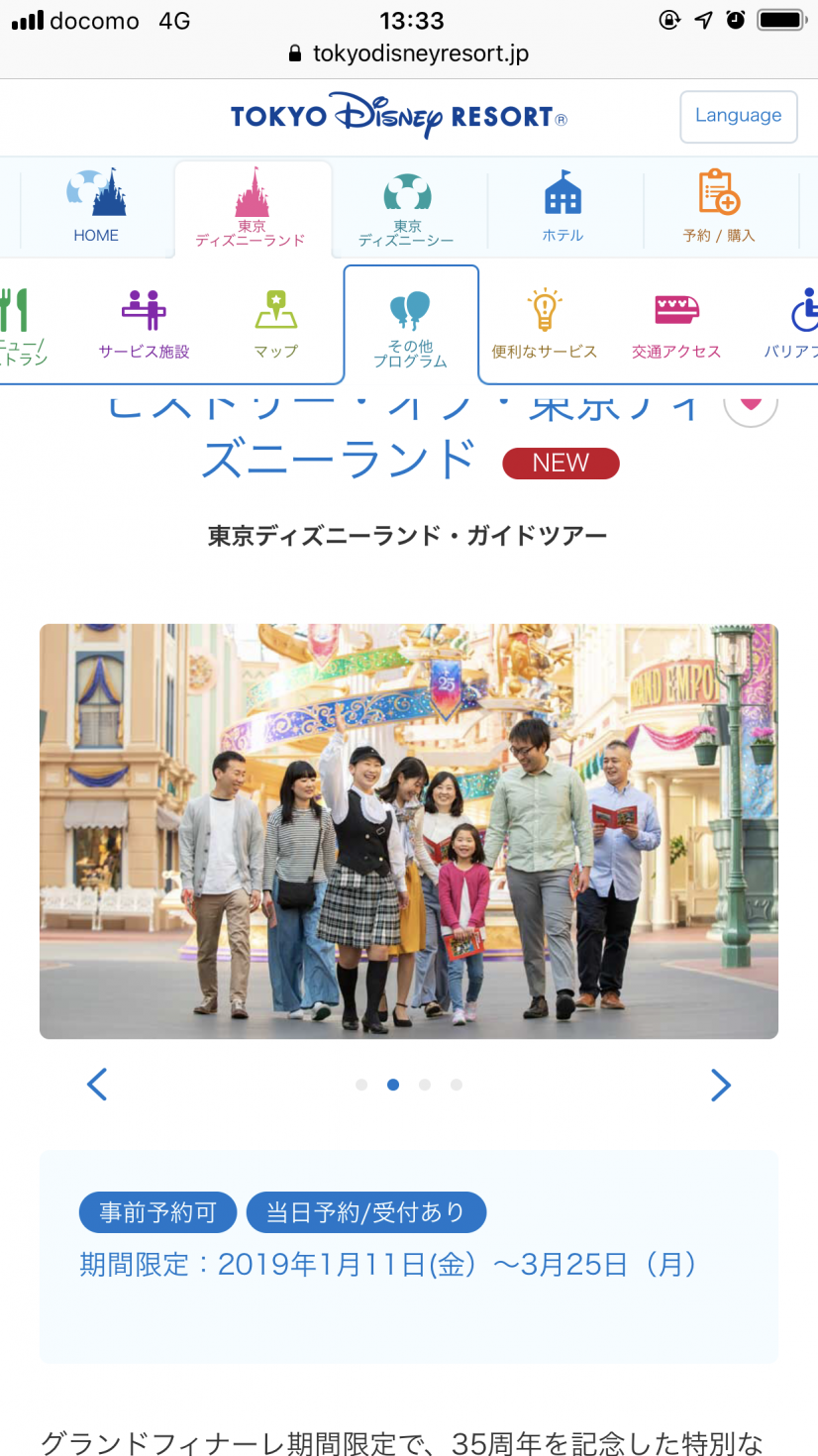This screenshot has height=1456, width=818.
Task: Open the Language selector button
Action: (x=738, y=116)
